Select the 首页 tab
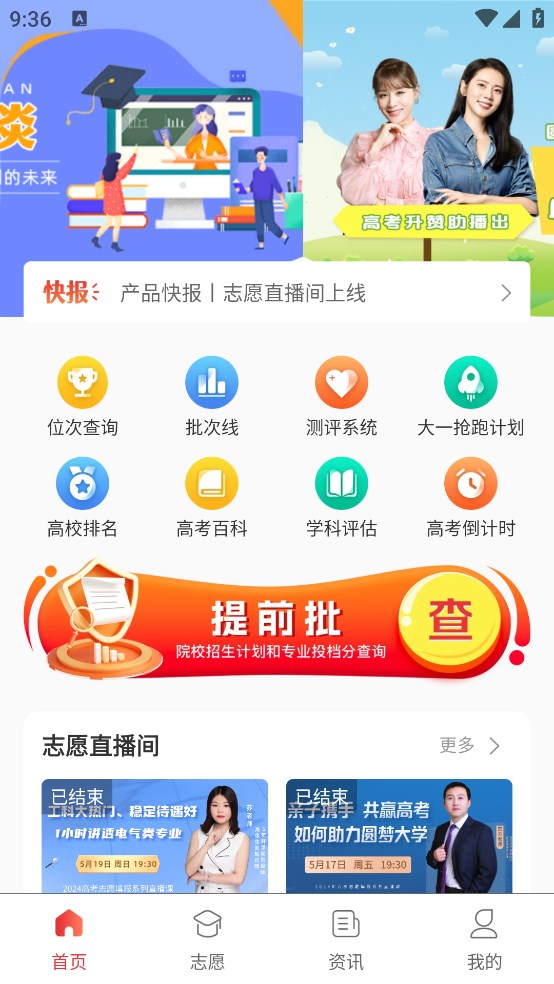Image resolution: width=554 pixels, height=984 pixels. tap(69, 939)
